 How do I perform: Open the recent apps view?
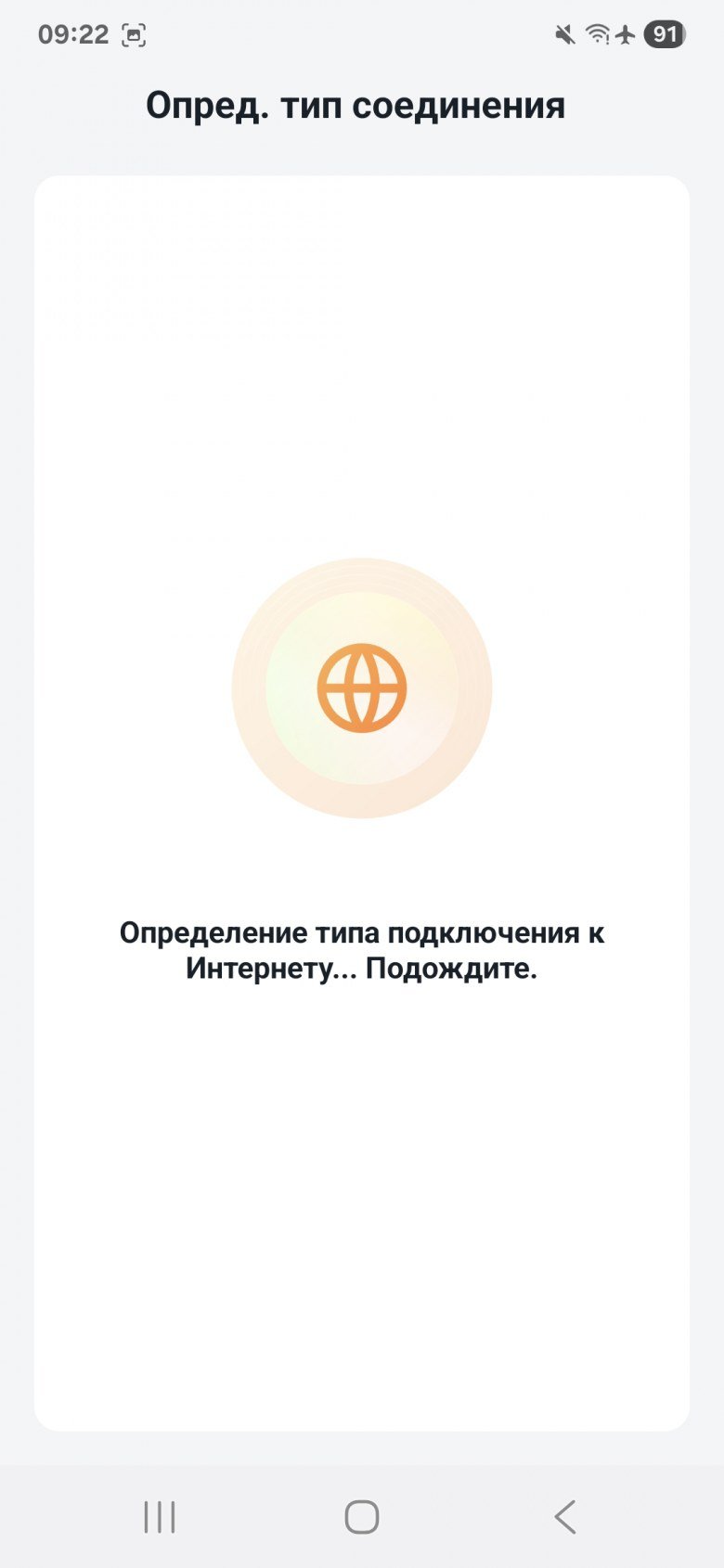tap(160, 1517)
